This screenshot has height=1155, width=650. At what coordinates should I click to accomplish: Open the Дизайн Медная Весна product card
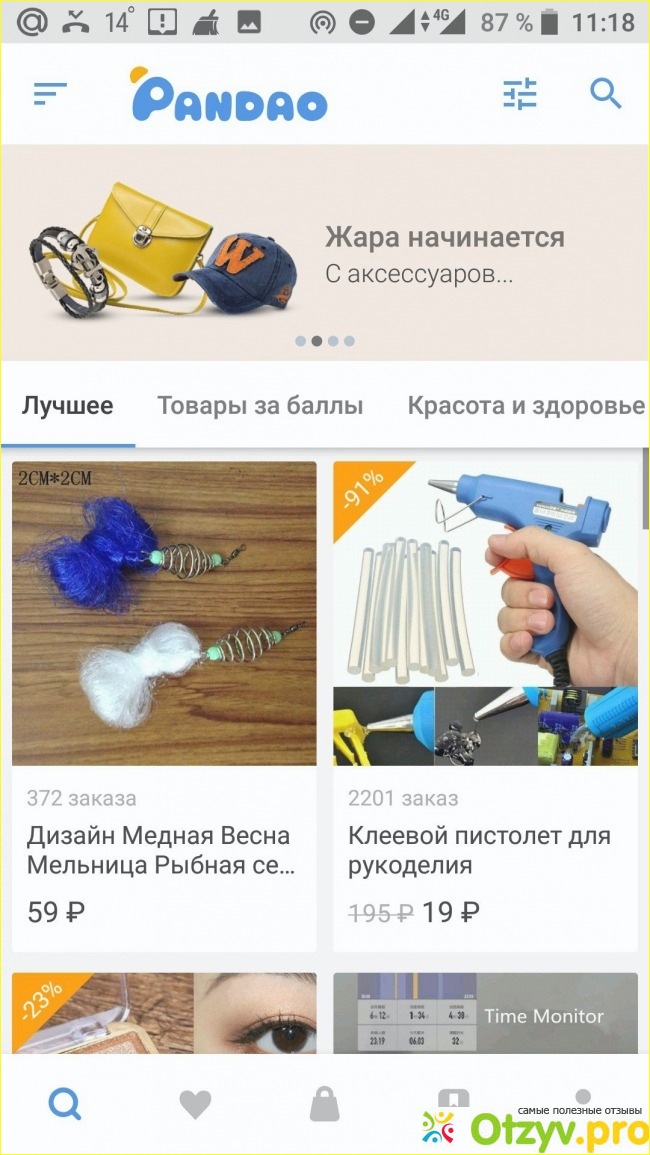164,705
